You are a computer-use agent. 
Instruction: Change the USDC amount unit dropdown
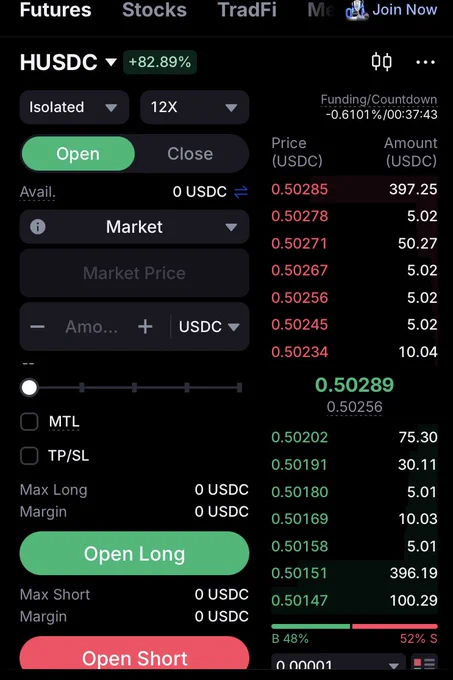pyautogui.click(x=209, y=327)
